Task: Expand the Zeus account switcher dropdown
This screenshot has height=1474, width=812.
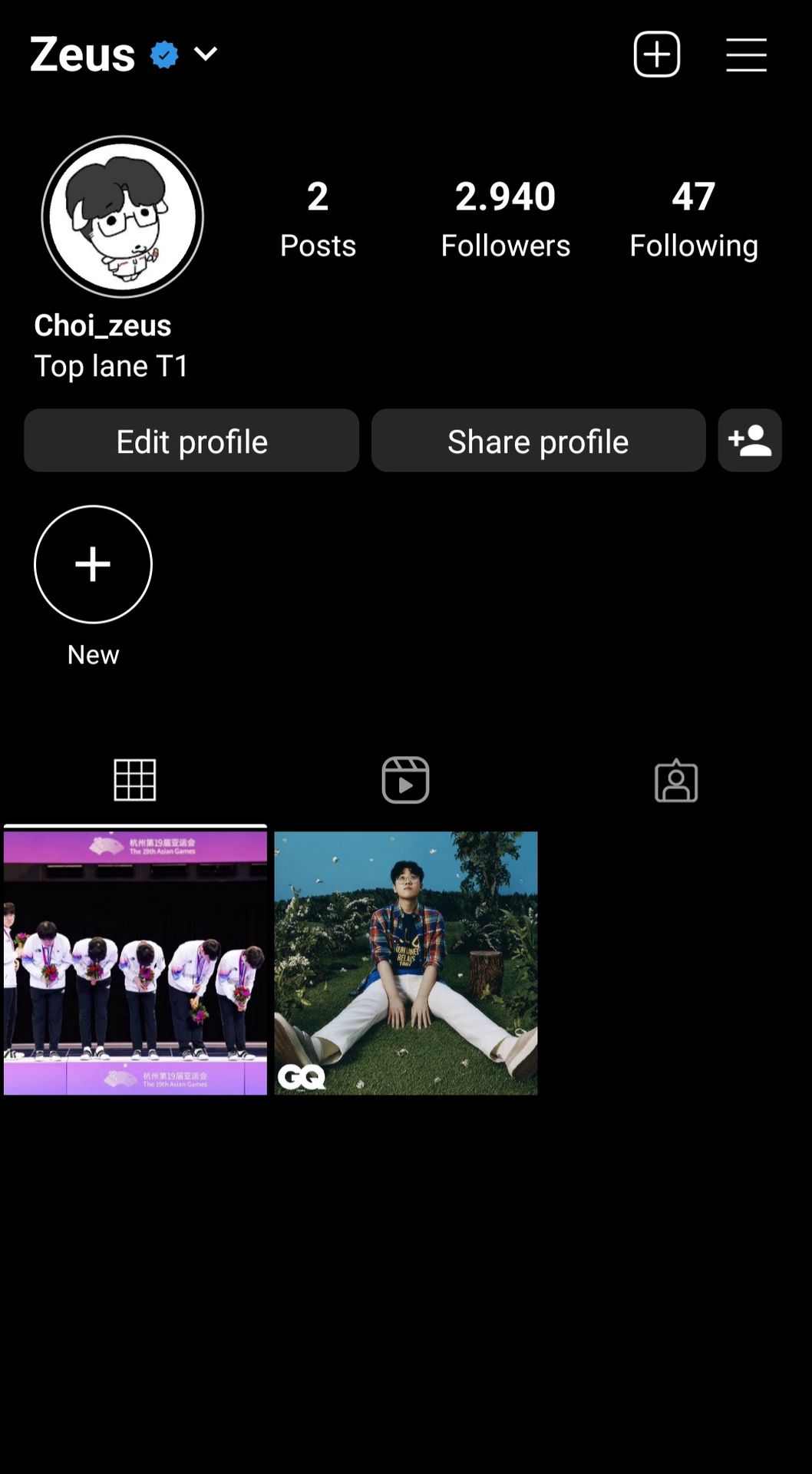Action: click(206, 54)
